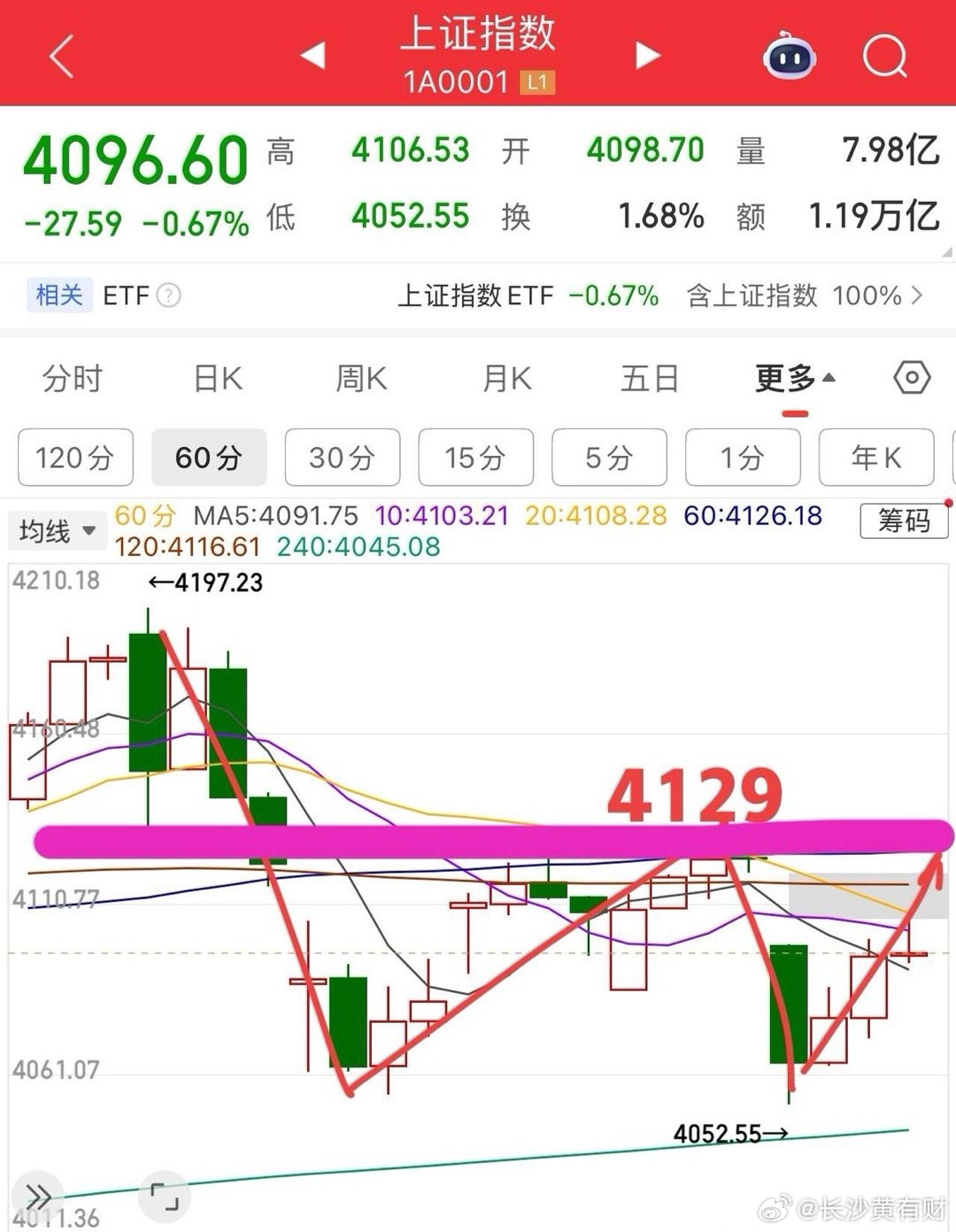The width and height of the screenshot is (956, 1232).
Task: Switch to the 分时 tab
Action: [71, 378]
